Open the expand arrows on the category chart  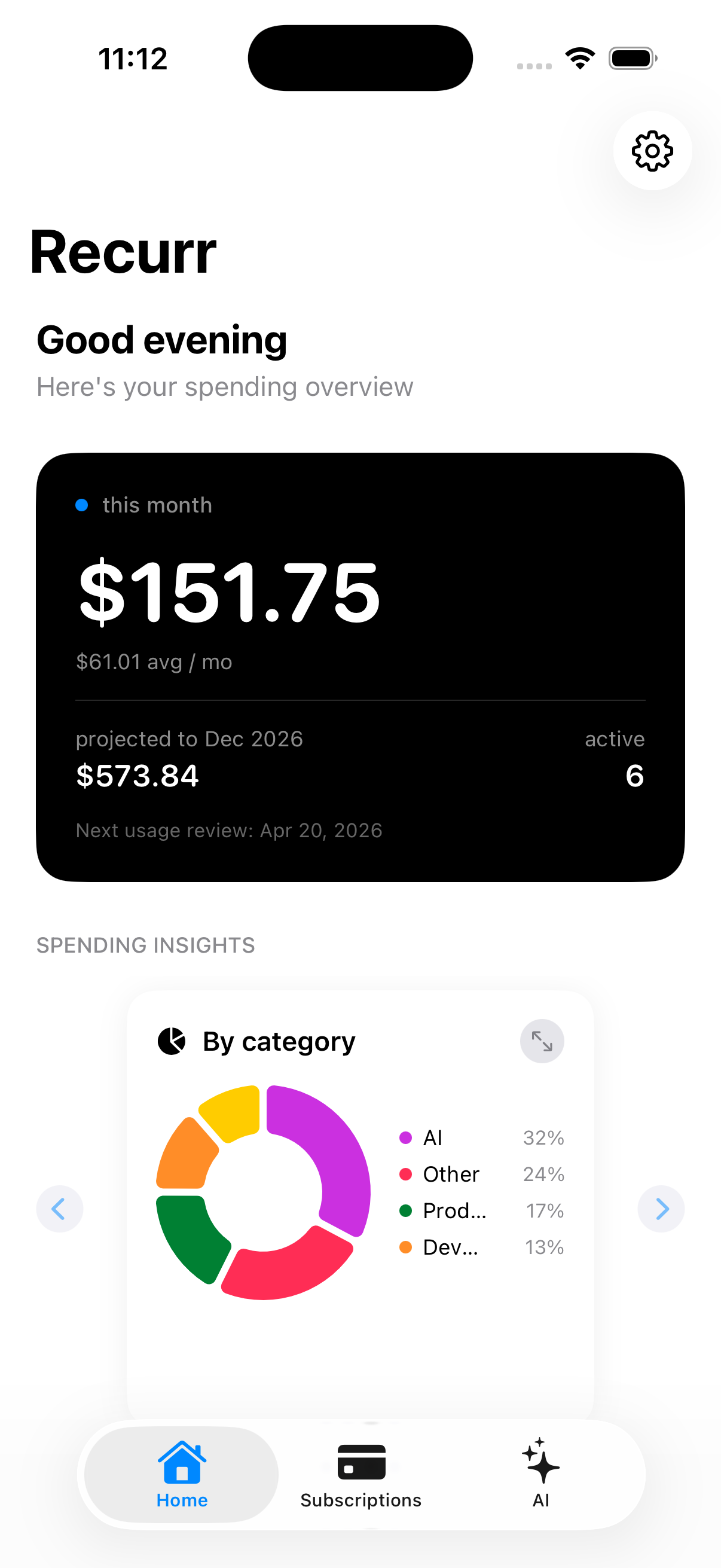pos(542,1041)
